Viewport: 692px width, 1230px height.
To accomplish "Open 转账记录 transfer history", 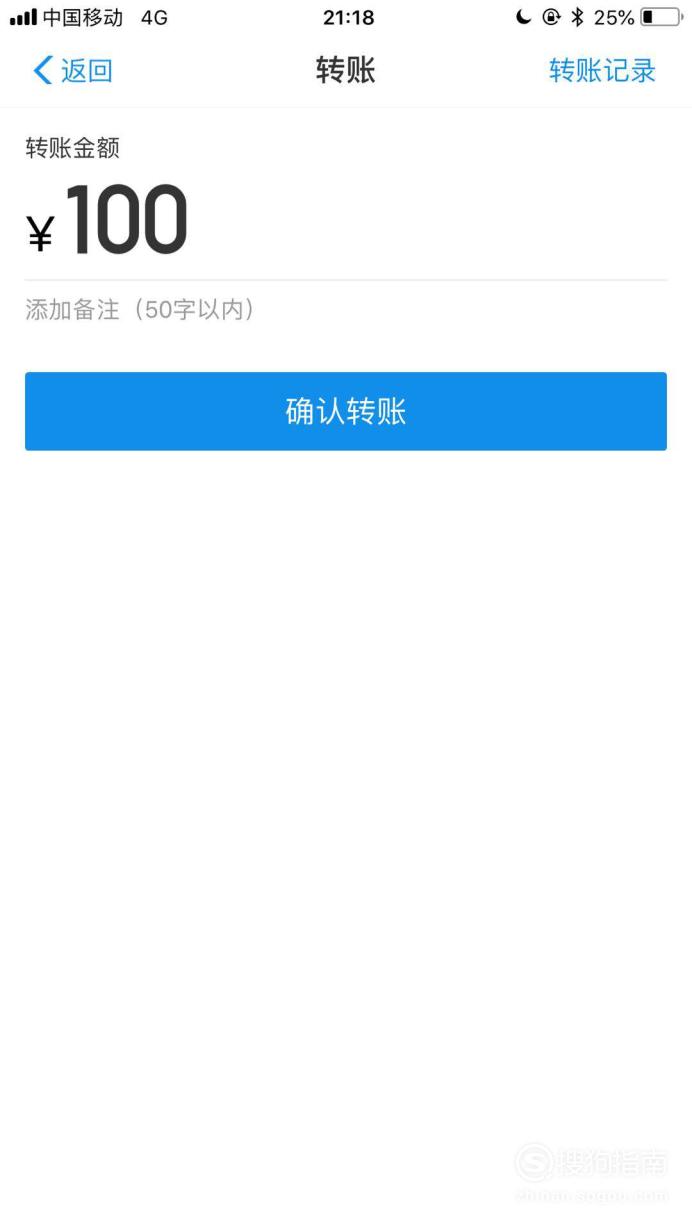I will click(602, 71).
